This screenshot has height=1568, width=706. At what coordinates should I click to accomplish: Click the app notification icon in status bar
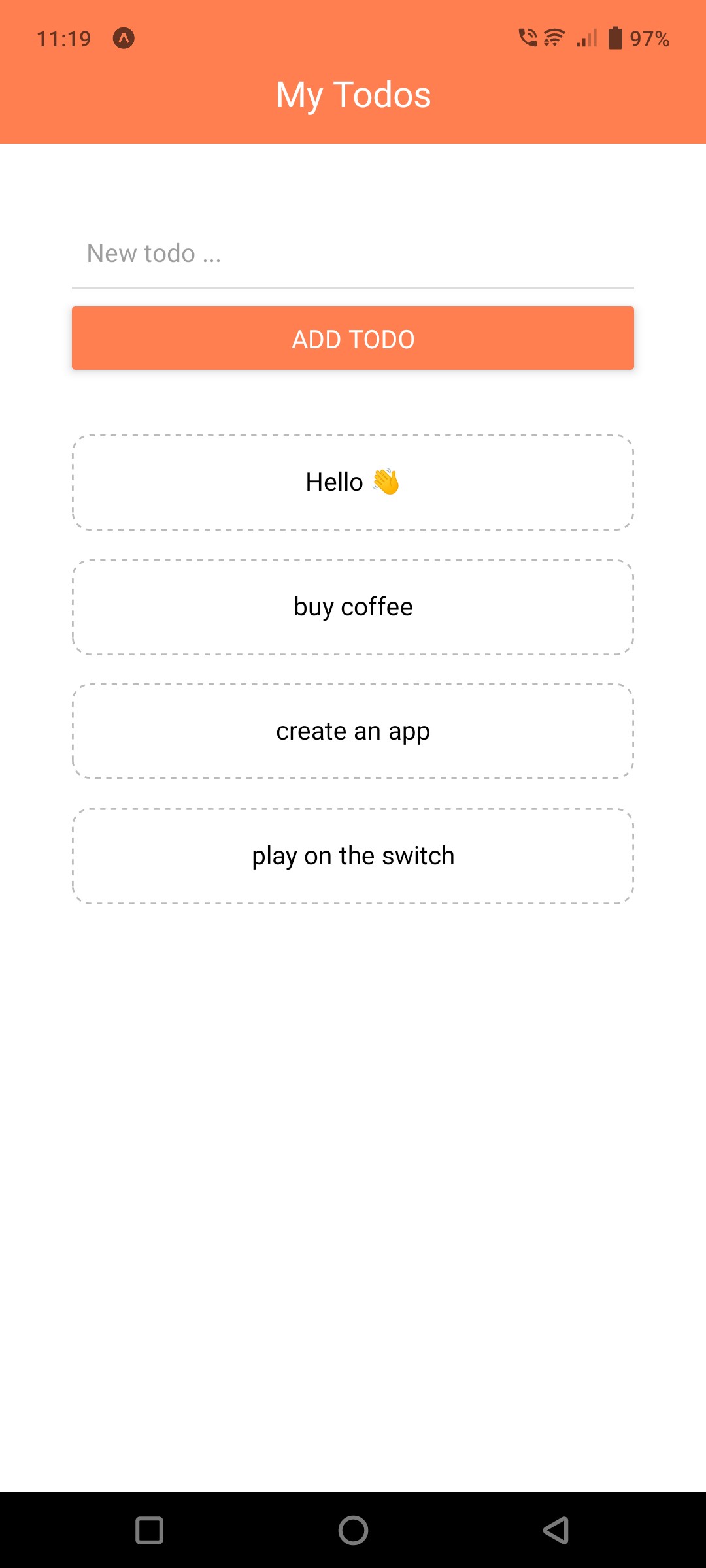pyautogui.click(x=124, y=39)
